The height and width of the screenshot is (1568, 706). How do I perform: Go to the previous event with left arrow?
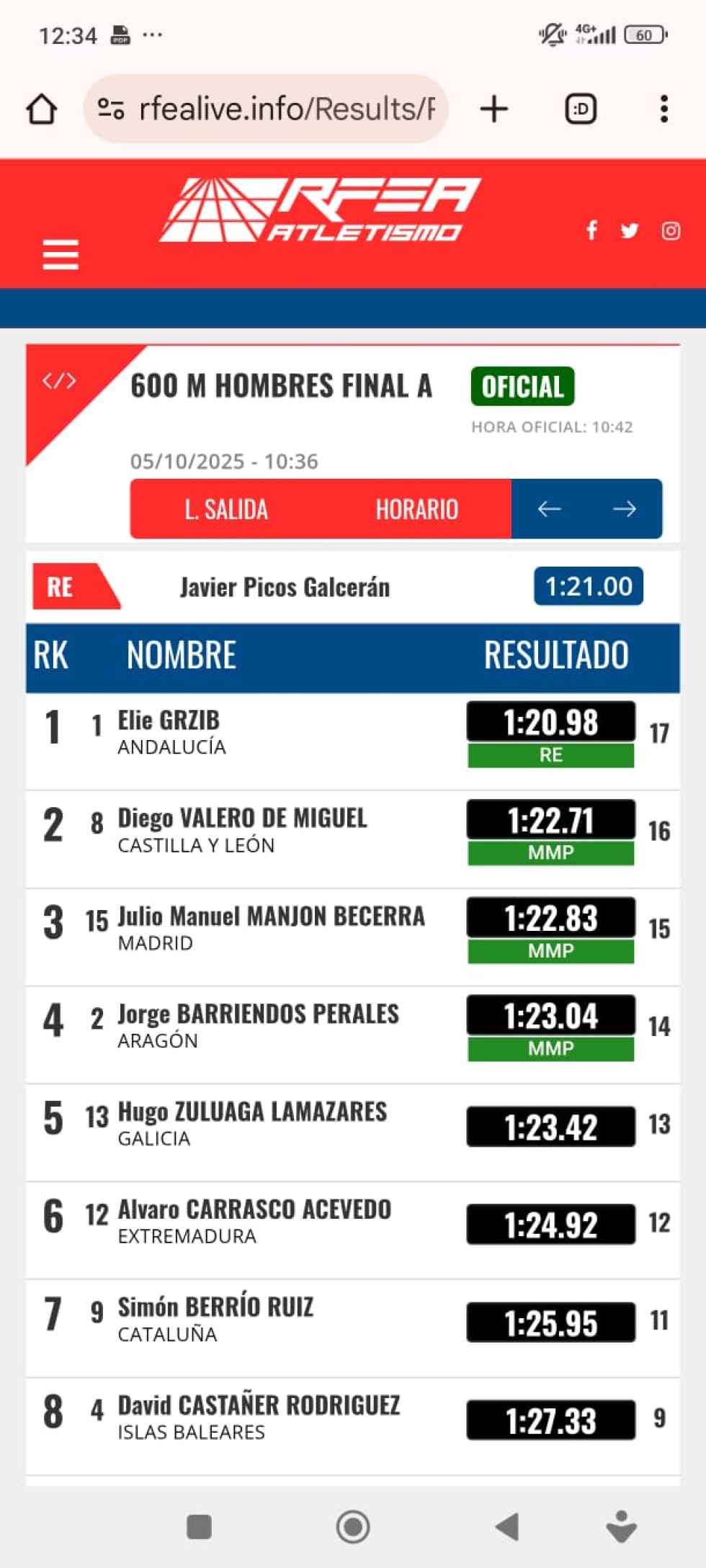[x=549, y=509]
